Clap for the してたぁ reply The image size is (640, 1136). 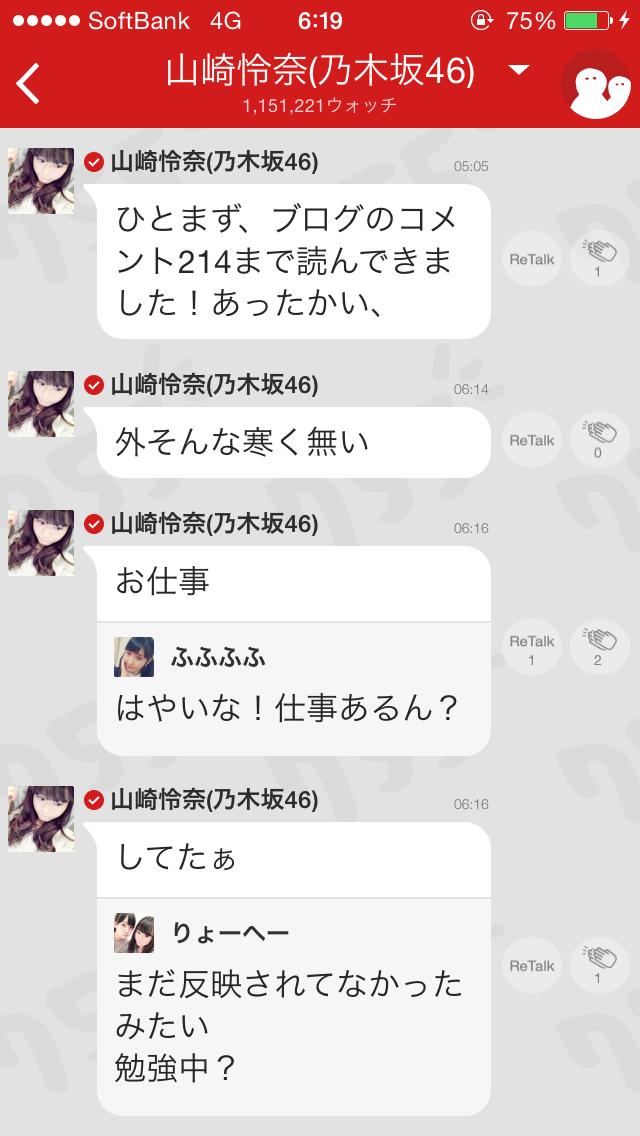coord(598,966)
